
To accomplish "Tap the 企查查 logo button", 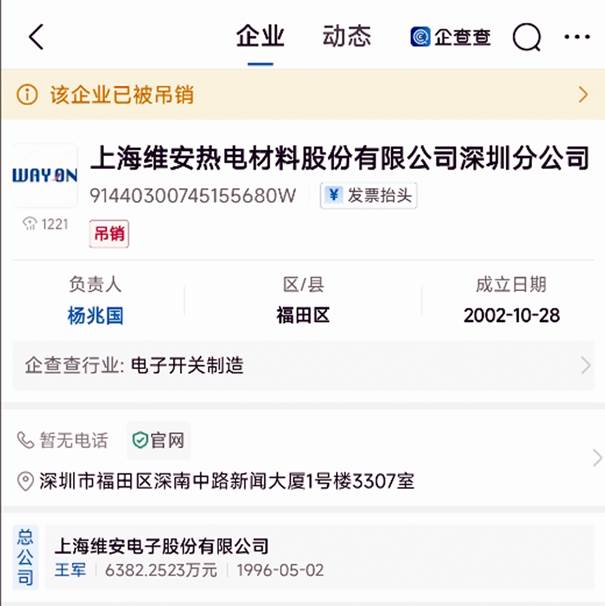I will click(451, 38).
